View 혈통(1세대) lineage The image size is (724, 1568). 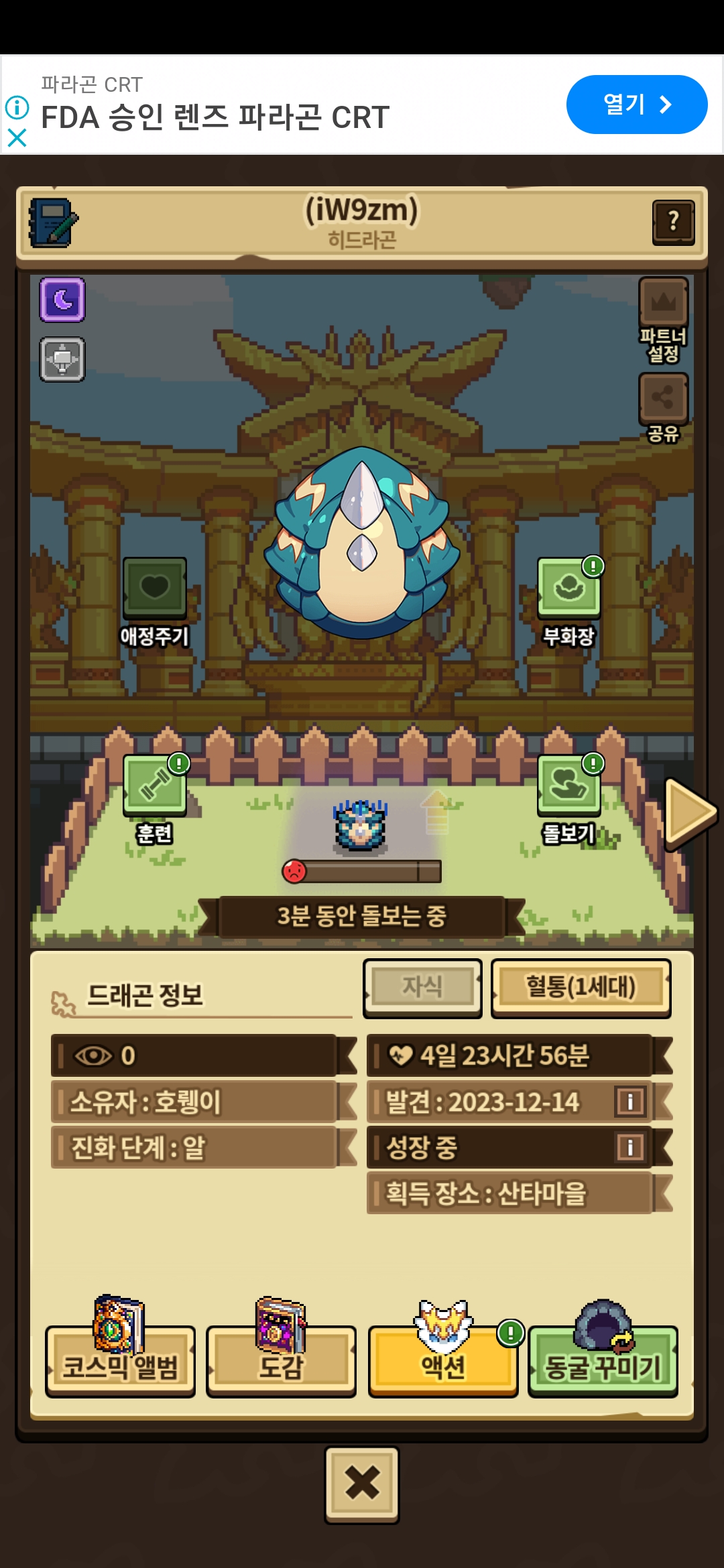[x=581, y=988]
